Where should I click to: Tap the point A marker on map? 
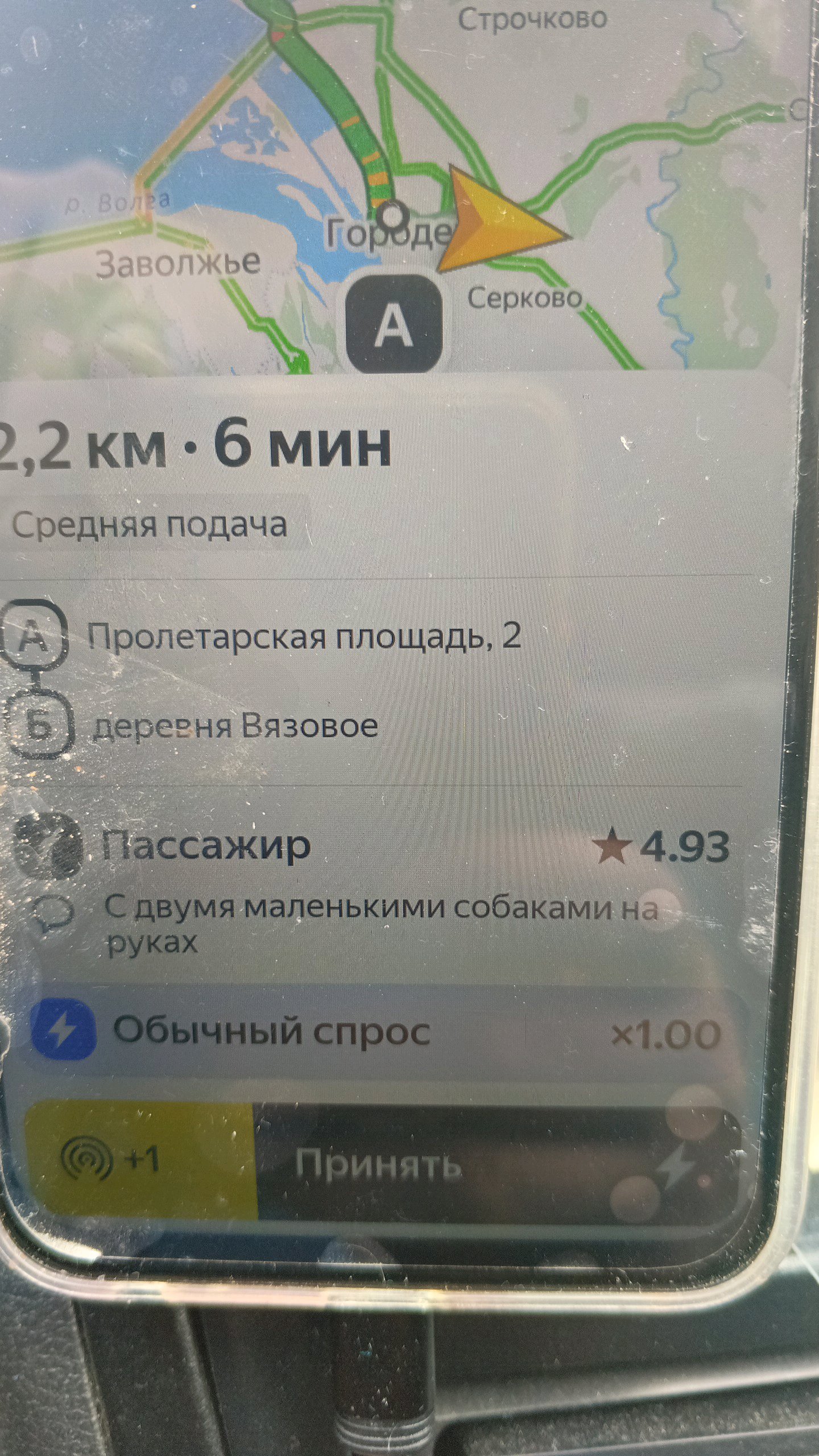click(x=394, y=323)
